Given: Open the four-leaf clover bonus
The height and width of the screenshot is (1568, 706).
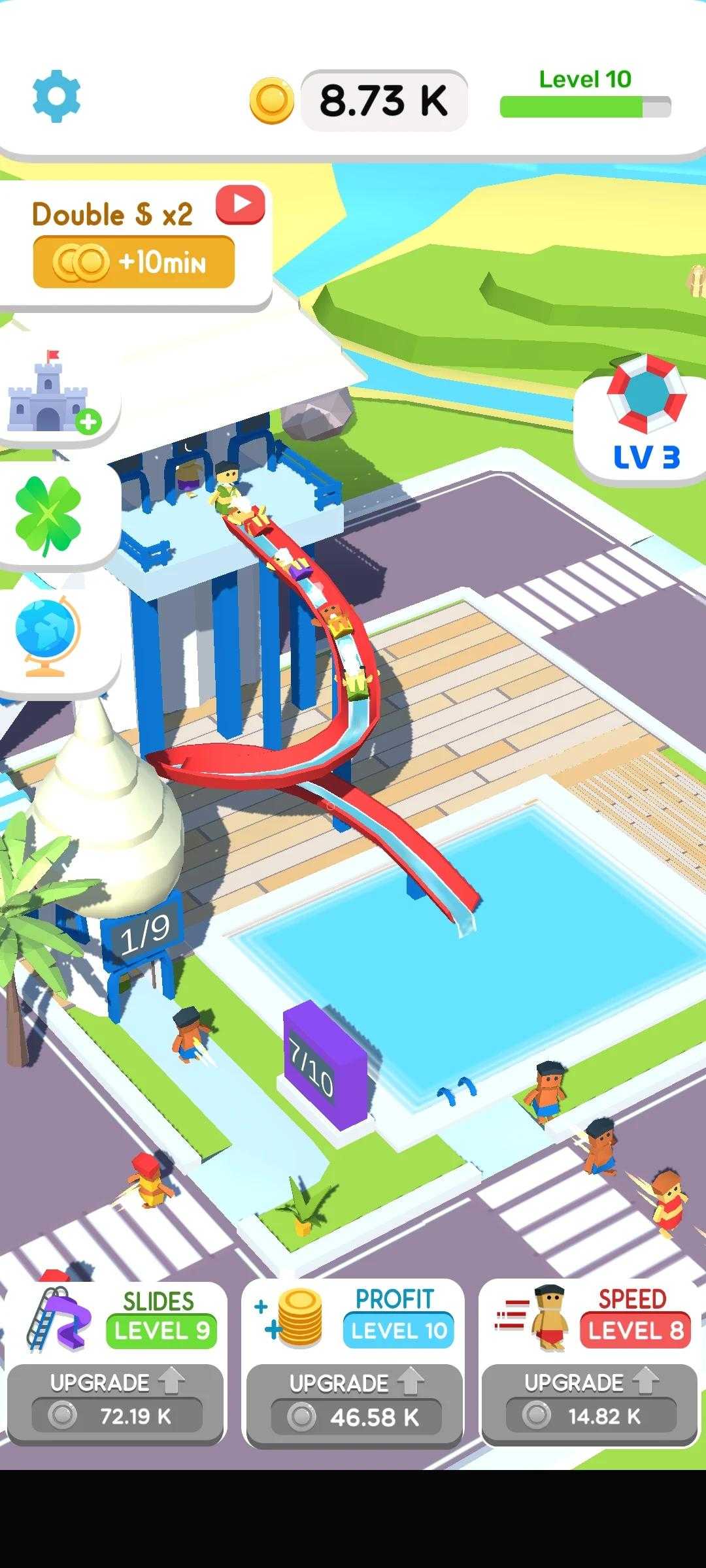Looking at the screenshot, I should (x=48, y=514).
